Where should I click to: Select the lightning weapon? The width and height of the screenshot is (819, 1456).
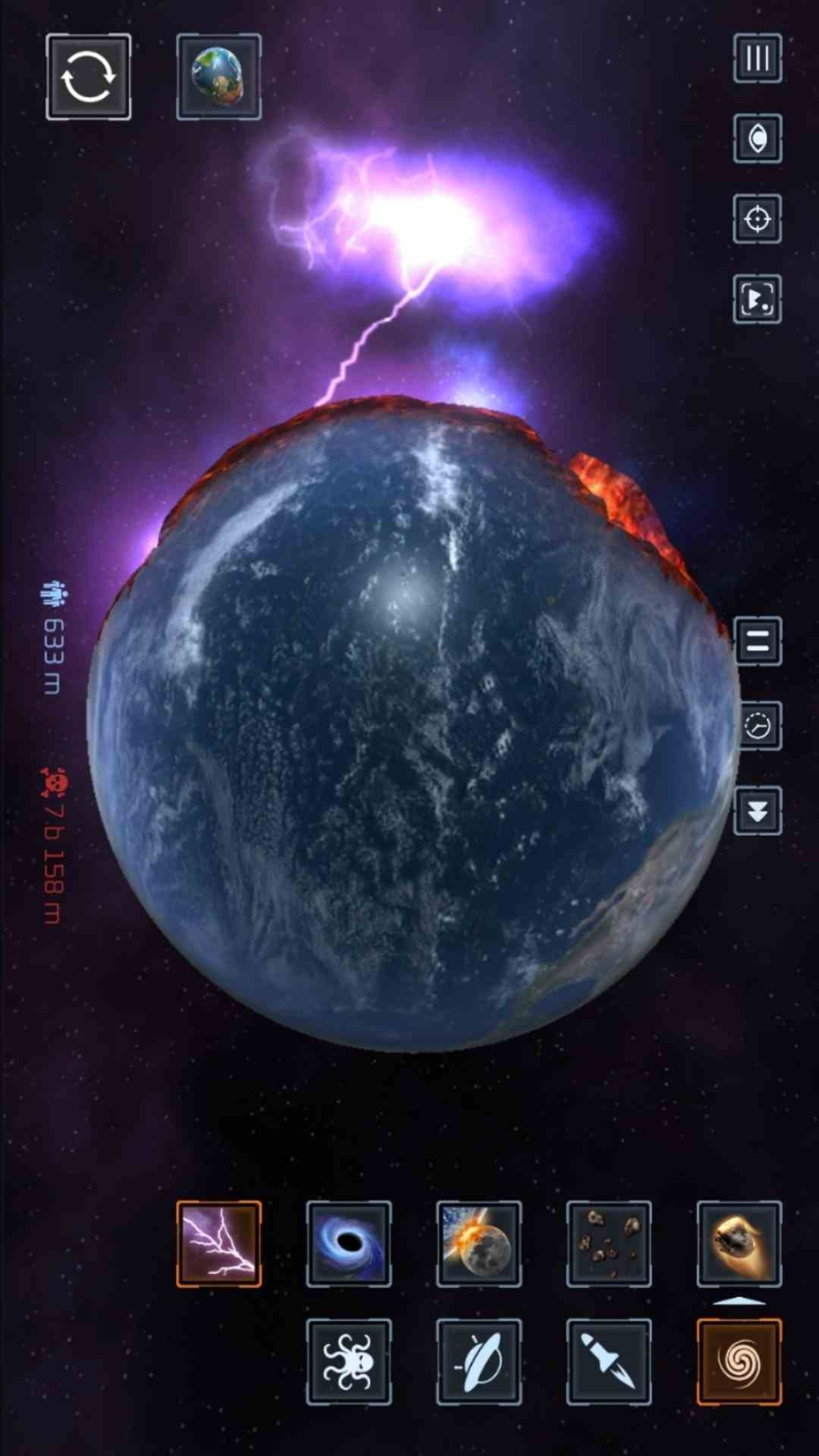(x=218, y=1244)
